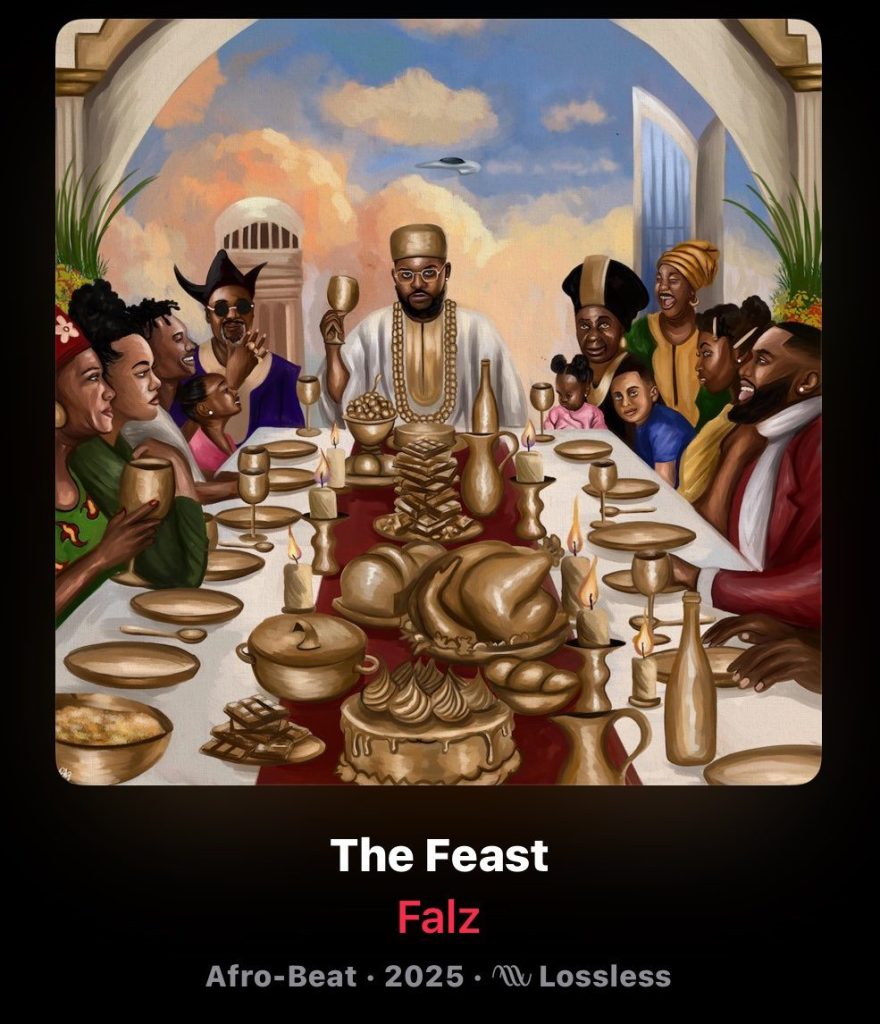Tap the Lossless audio badge

[x=587, y=976]
